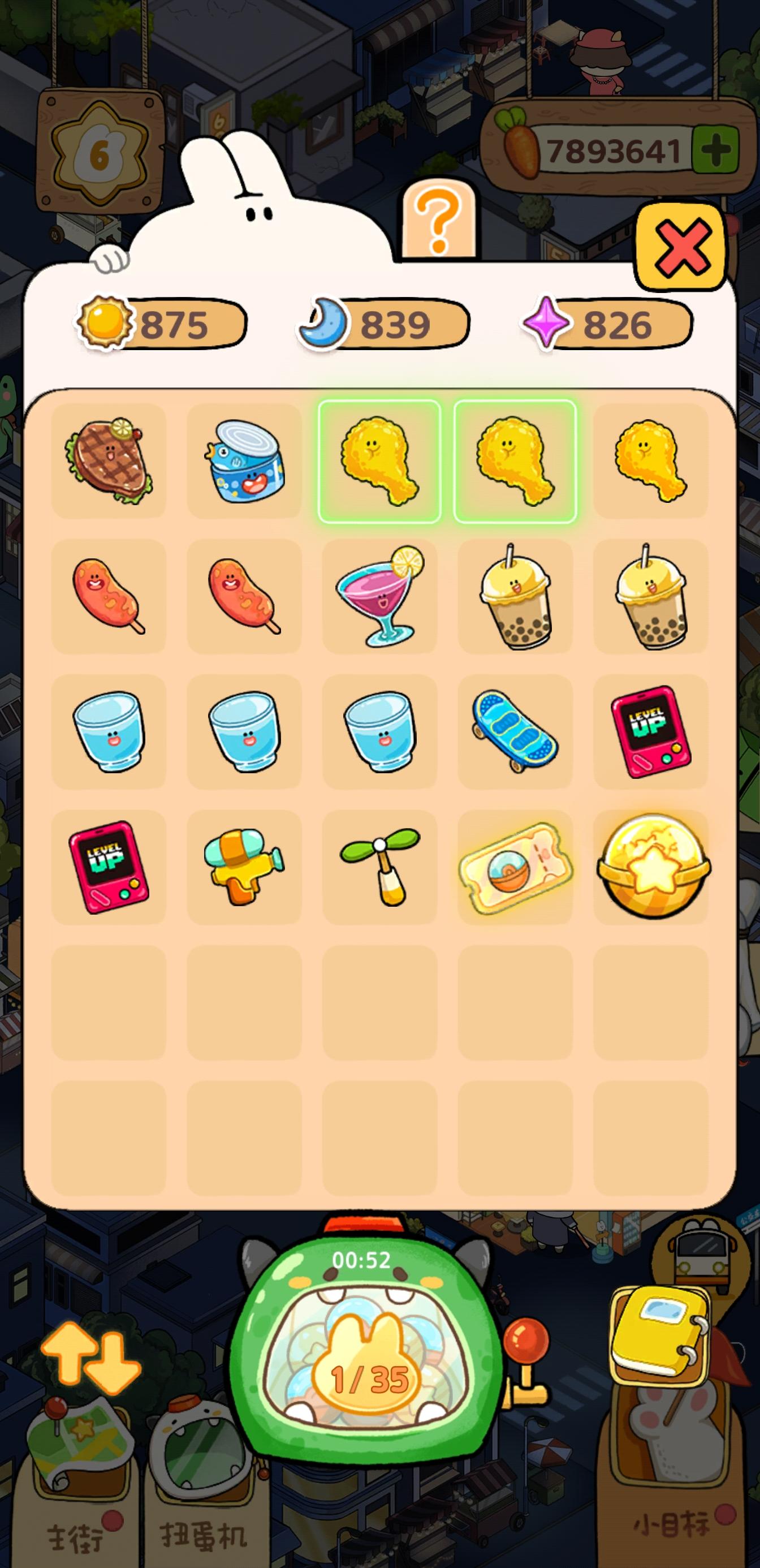Select the golden ticket item
The height and width of the screenshot is (1568, 760).
pyautogui.click(x=515, y=867)
